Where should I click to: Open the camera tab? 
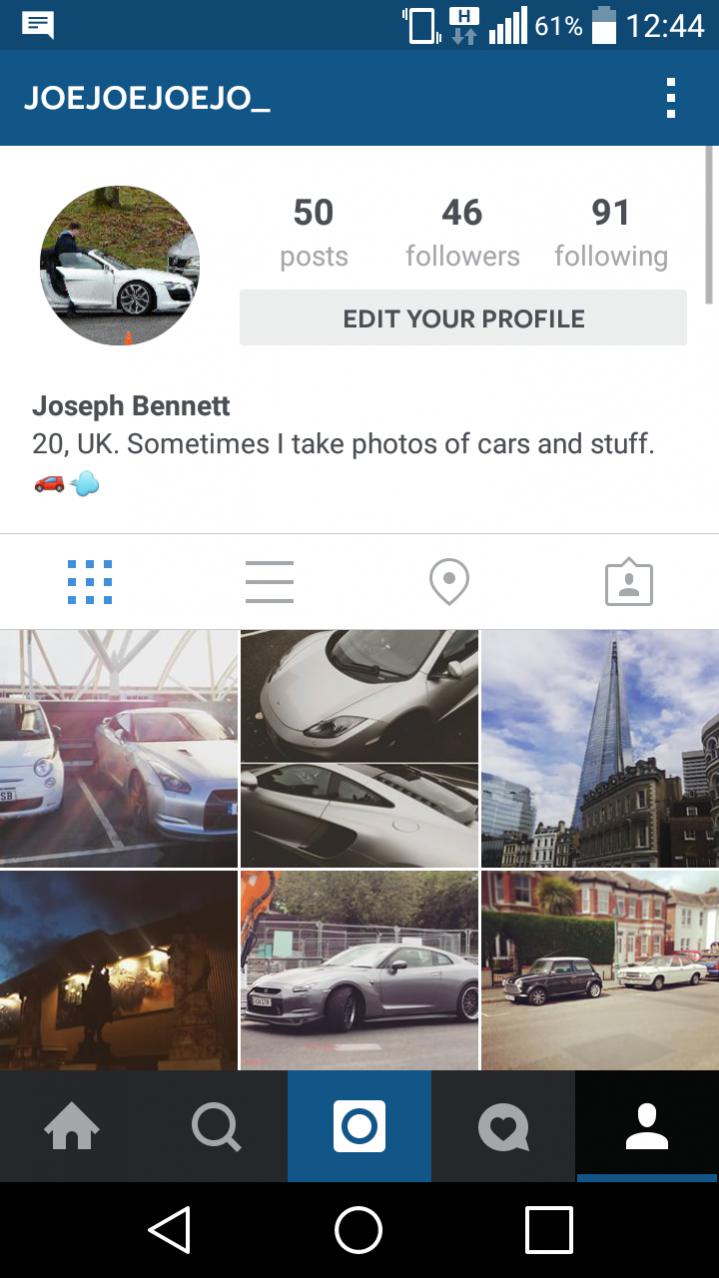[x=359, y=1127]
